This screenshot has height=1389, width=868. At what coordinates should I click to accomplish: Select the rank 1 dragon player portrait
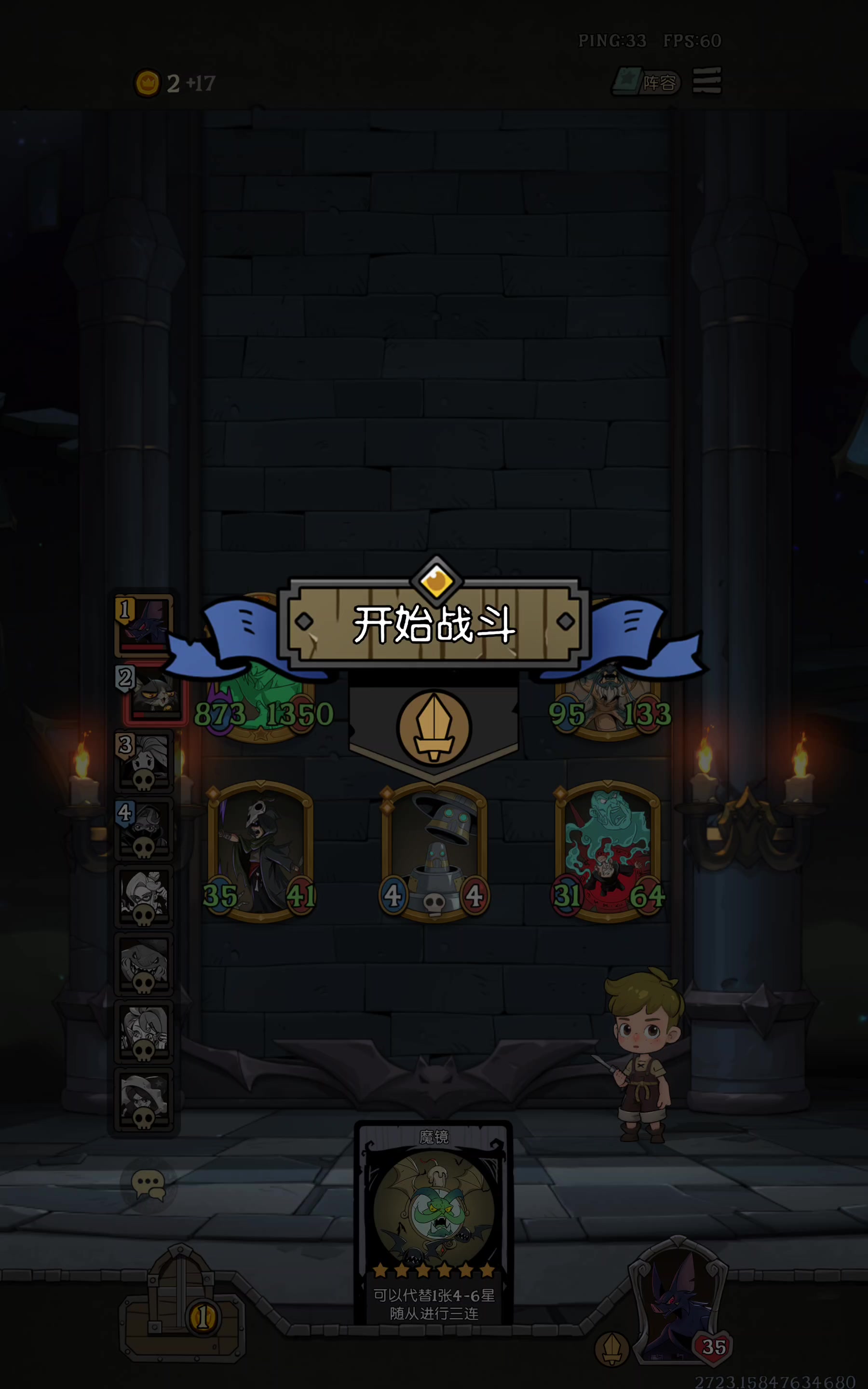coord(144,626)
